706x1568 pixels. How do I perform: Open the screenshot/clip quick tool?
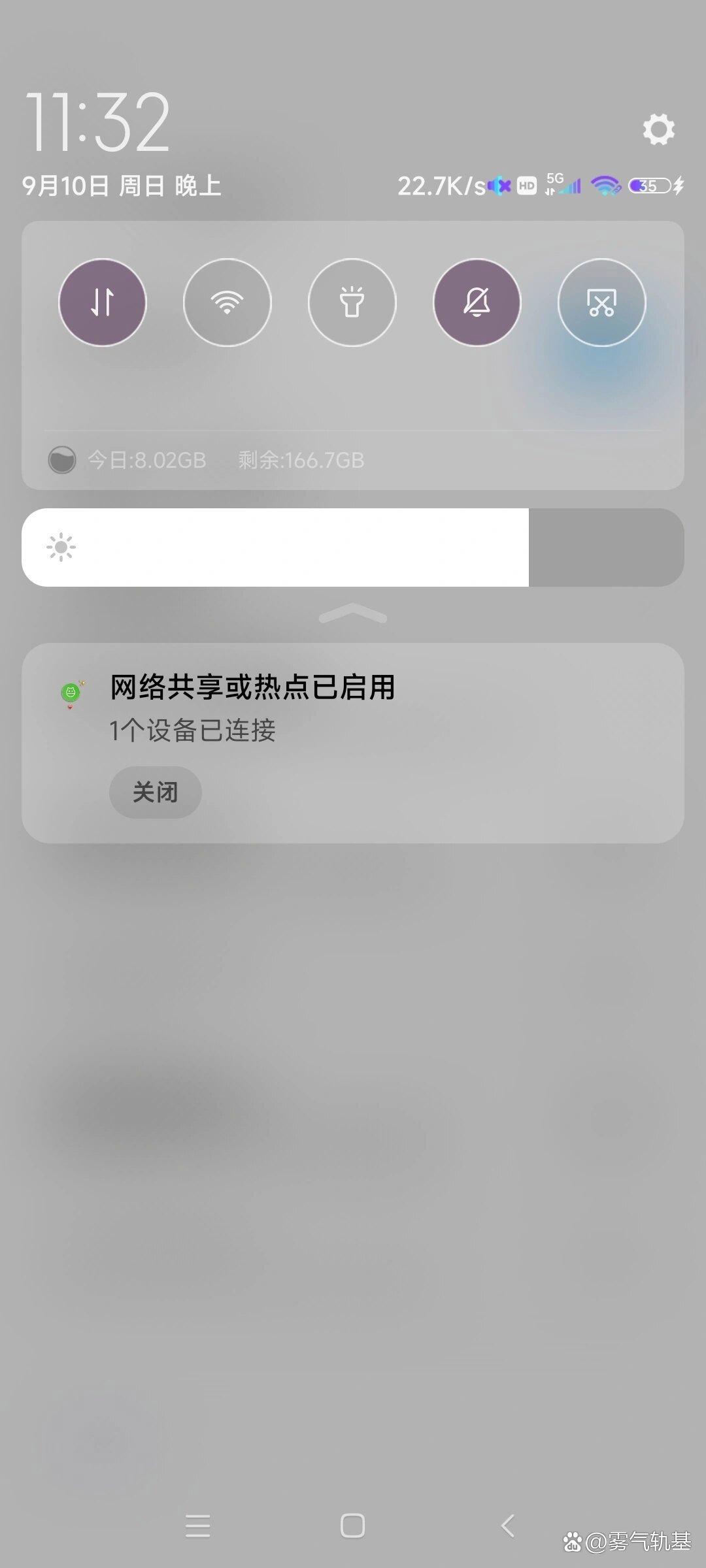(x=601, y=303)
